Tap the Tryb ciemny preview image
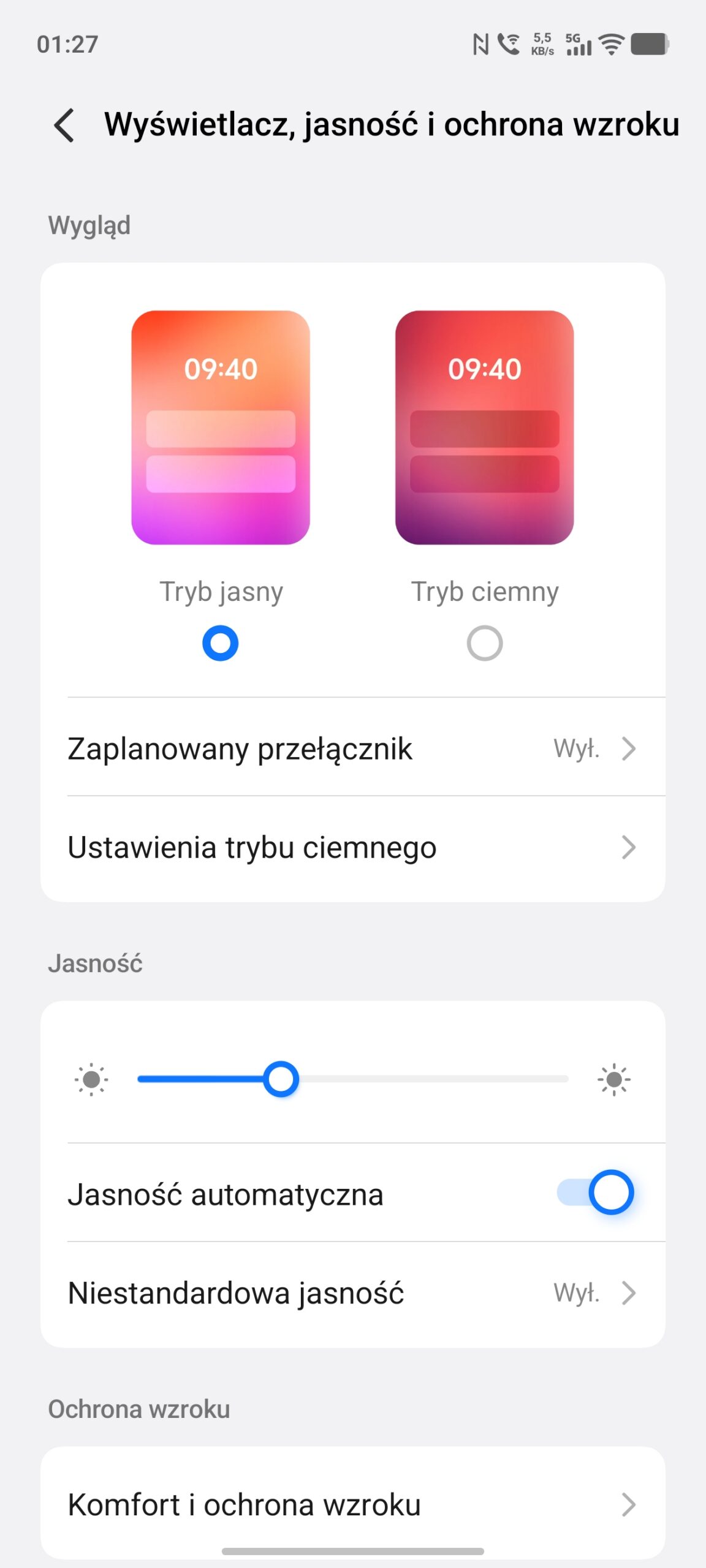 coord(484,427)
